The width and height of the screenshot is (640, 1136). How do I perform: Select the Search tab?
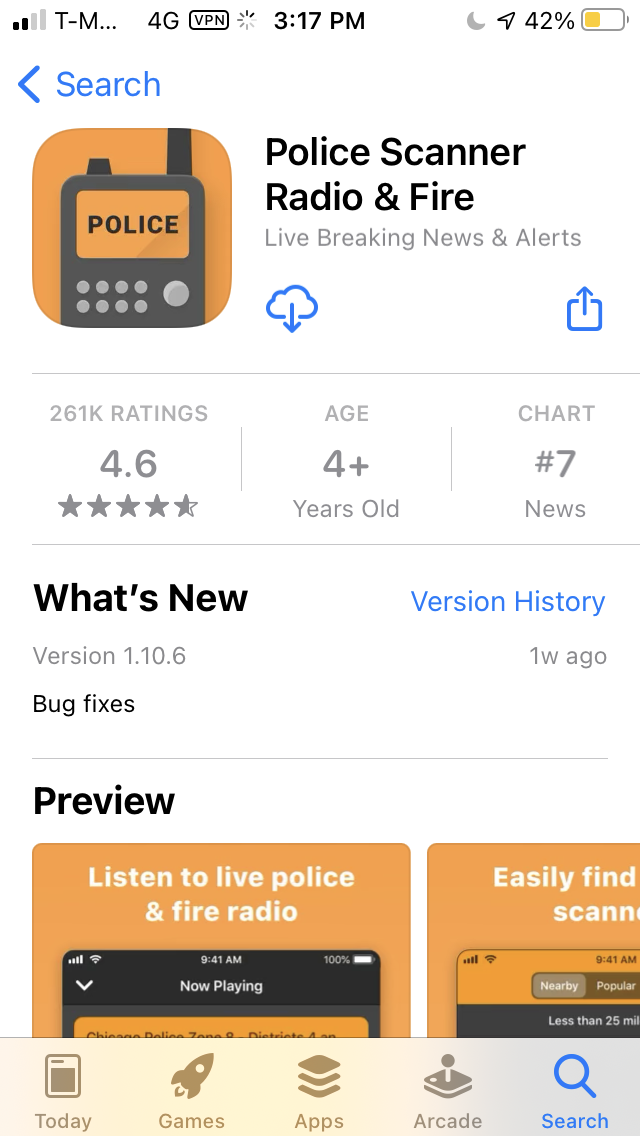click(575, 1091)
